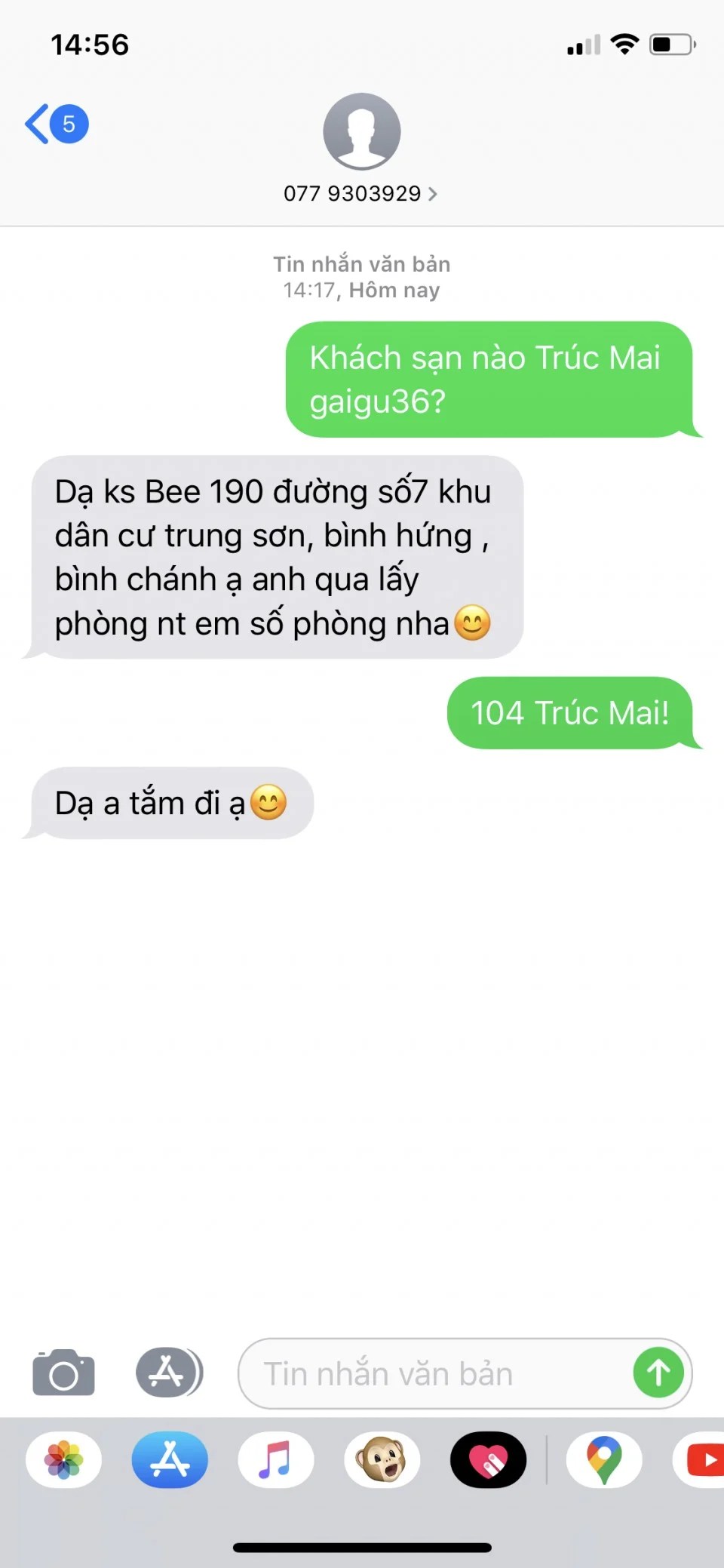Open the App Store in the iMessage strip

click(170, 1460)
